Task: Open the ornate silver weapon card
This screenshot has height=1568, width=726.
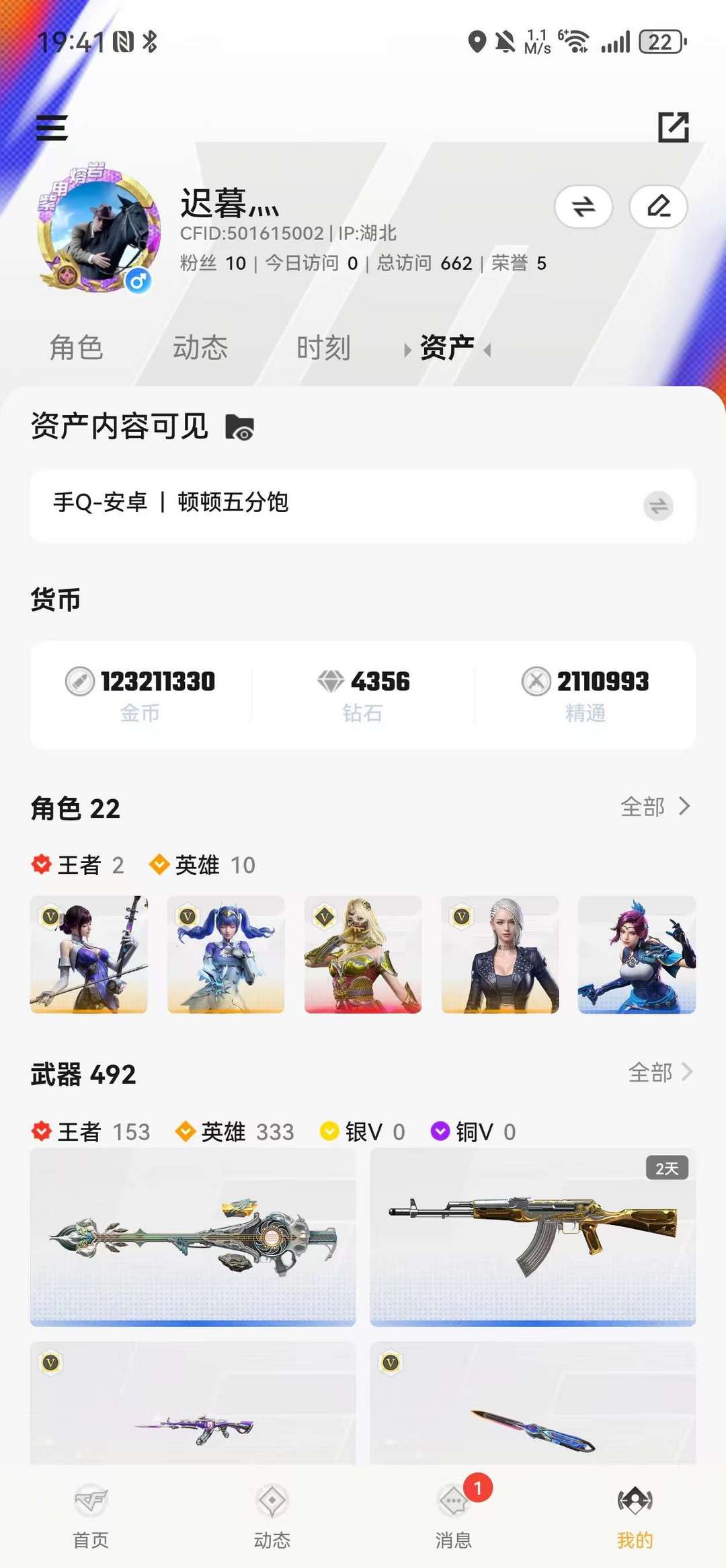Action: tap(193, 1236)
